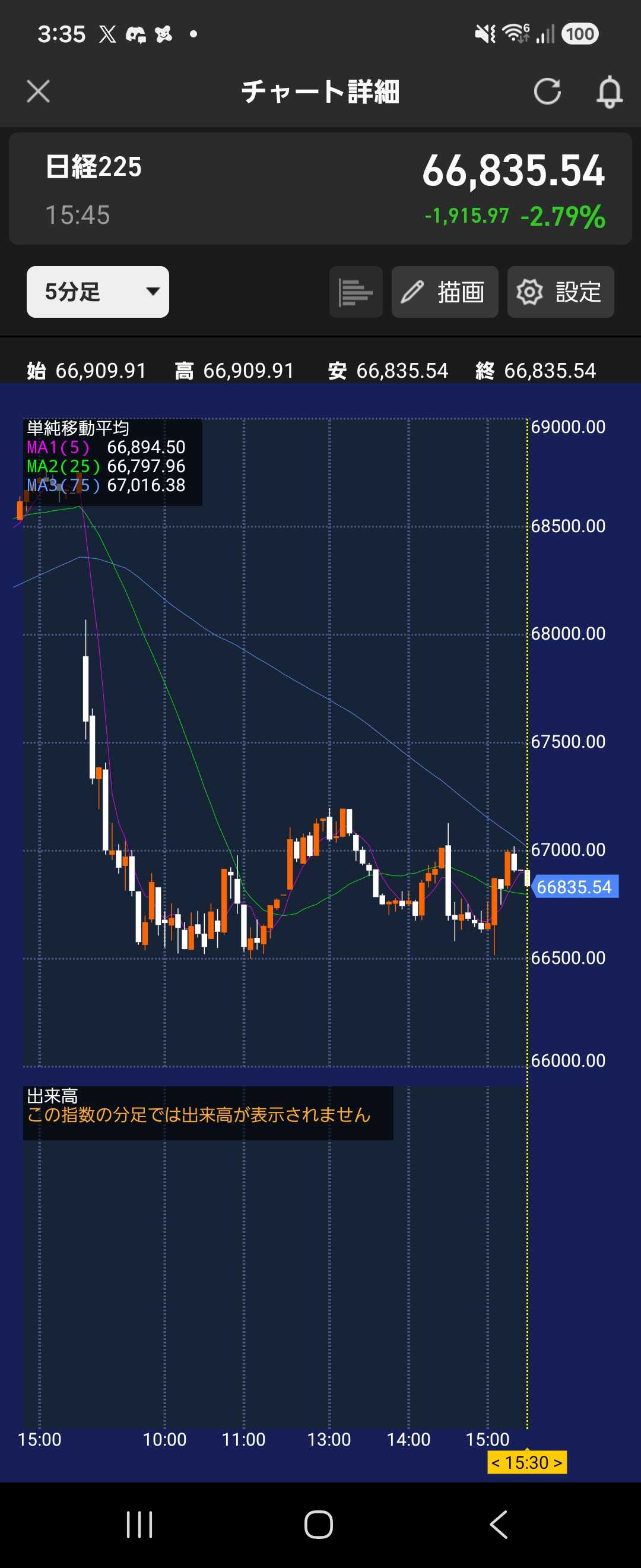Tap the horizontal bars icon next to 描画
641x1568 pixels.
click(x=356, y=292)
